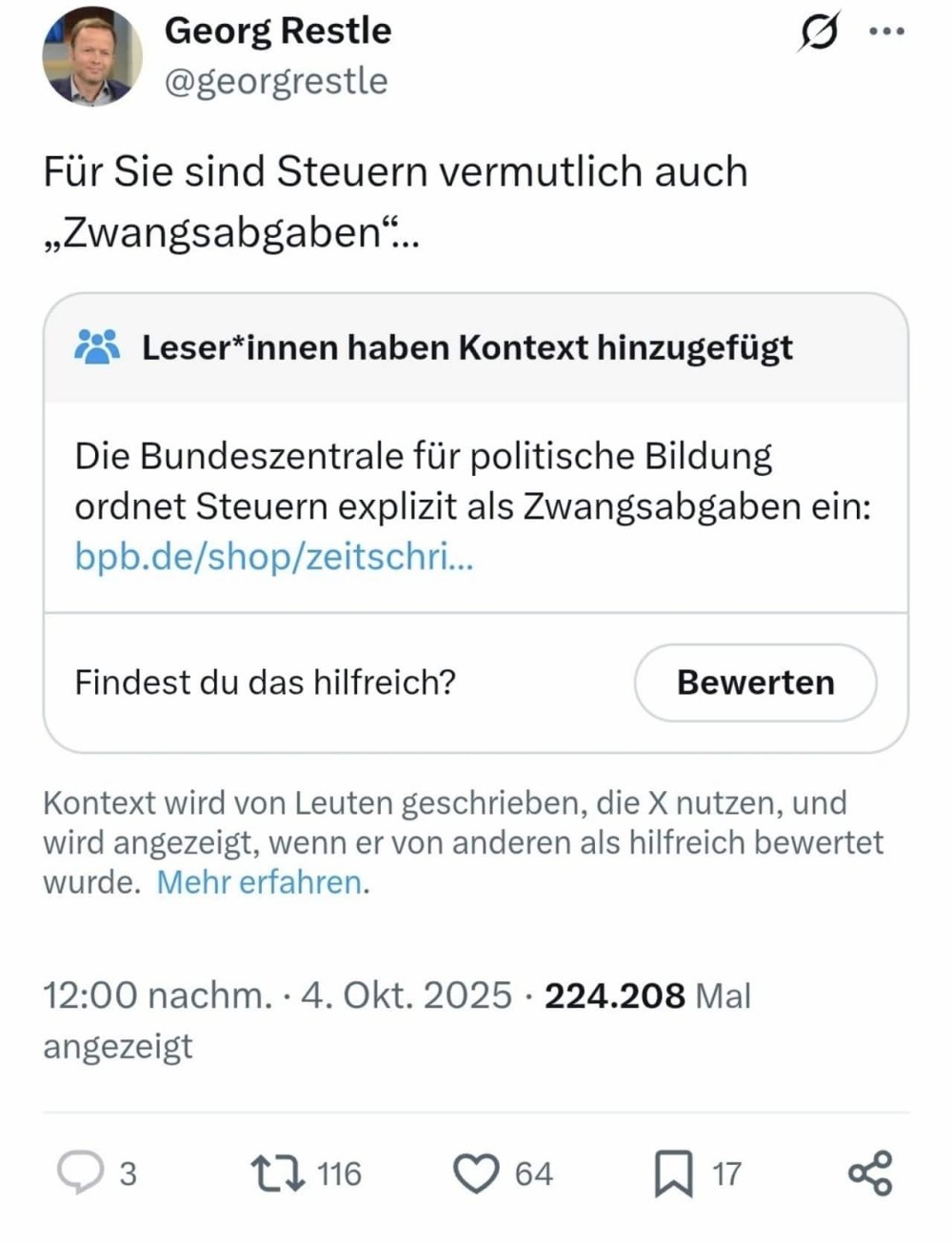Image resolution: width=952 pixels, height=1243 pixels.
Task: Tap the Bewerten button
Action: [755, 682]
